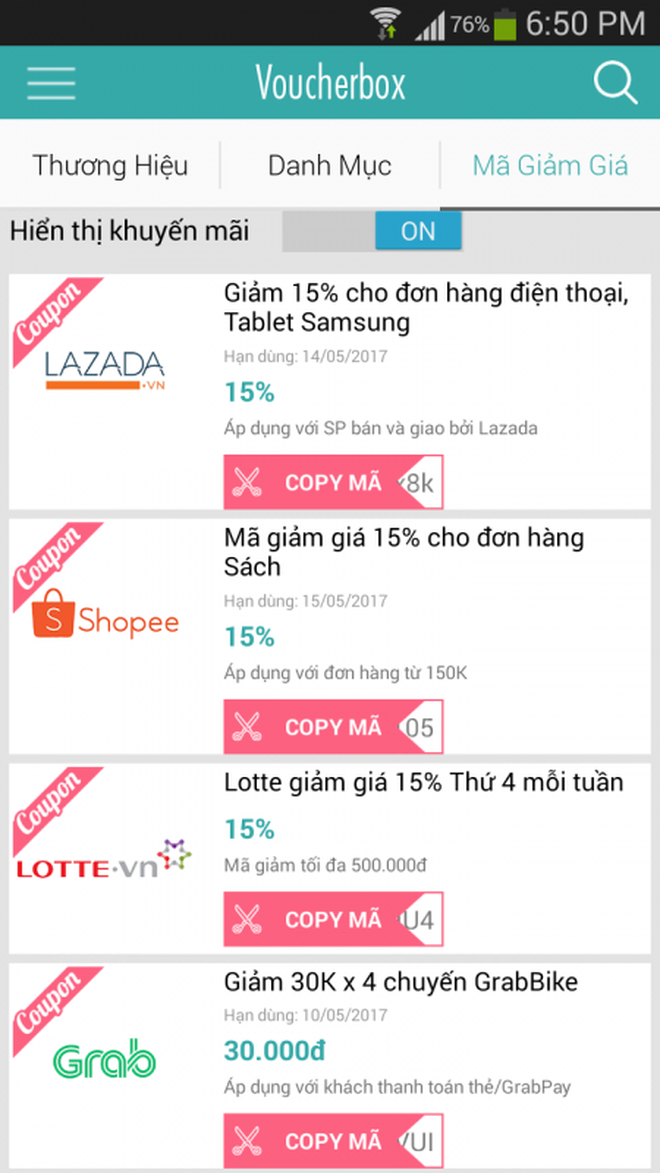
Task: Copy the Lotte 15% Thứ 4 code
Action: click(333, 919)
